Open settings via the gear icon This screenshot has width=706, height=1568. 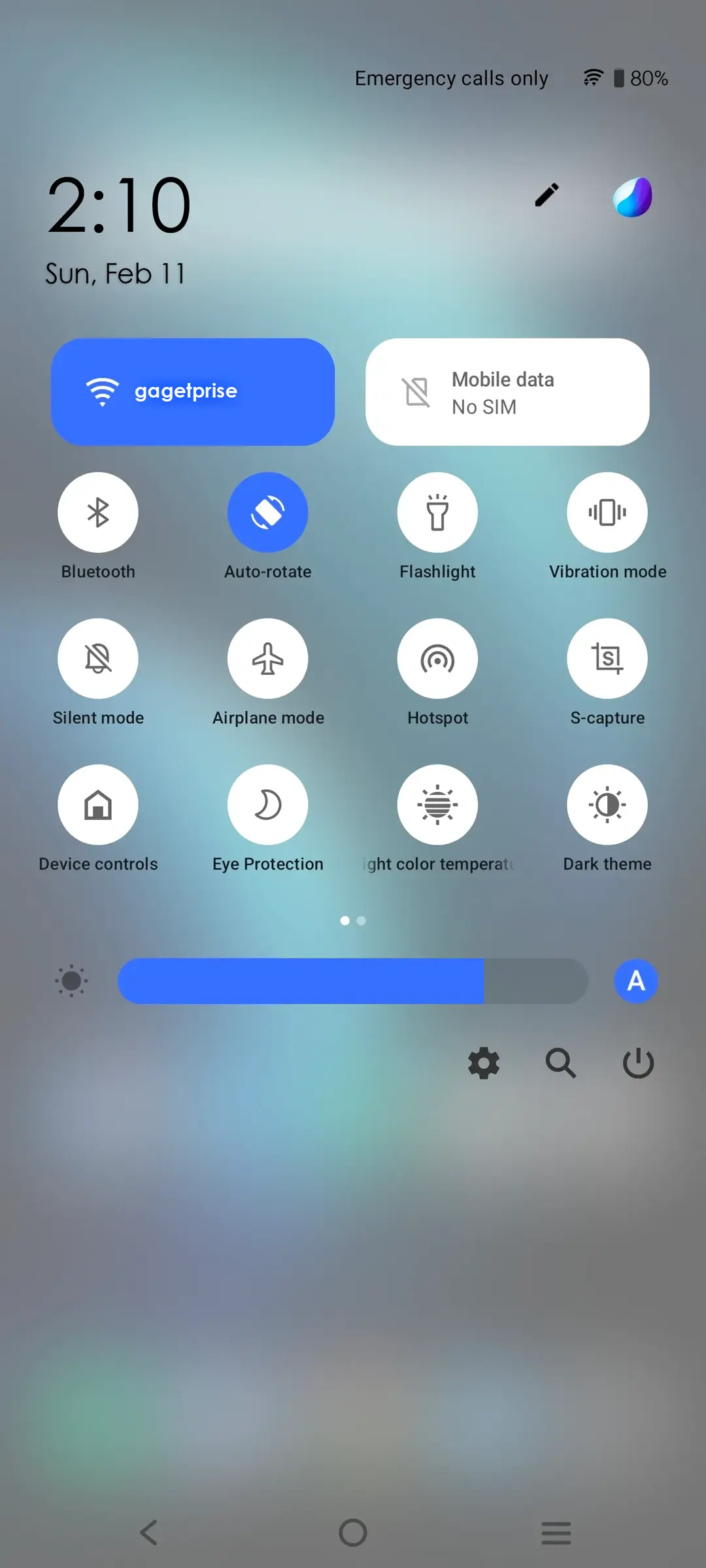[x=484, y=1063]
